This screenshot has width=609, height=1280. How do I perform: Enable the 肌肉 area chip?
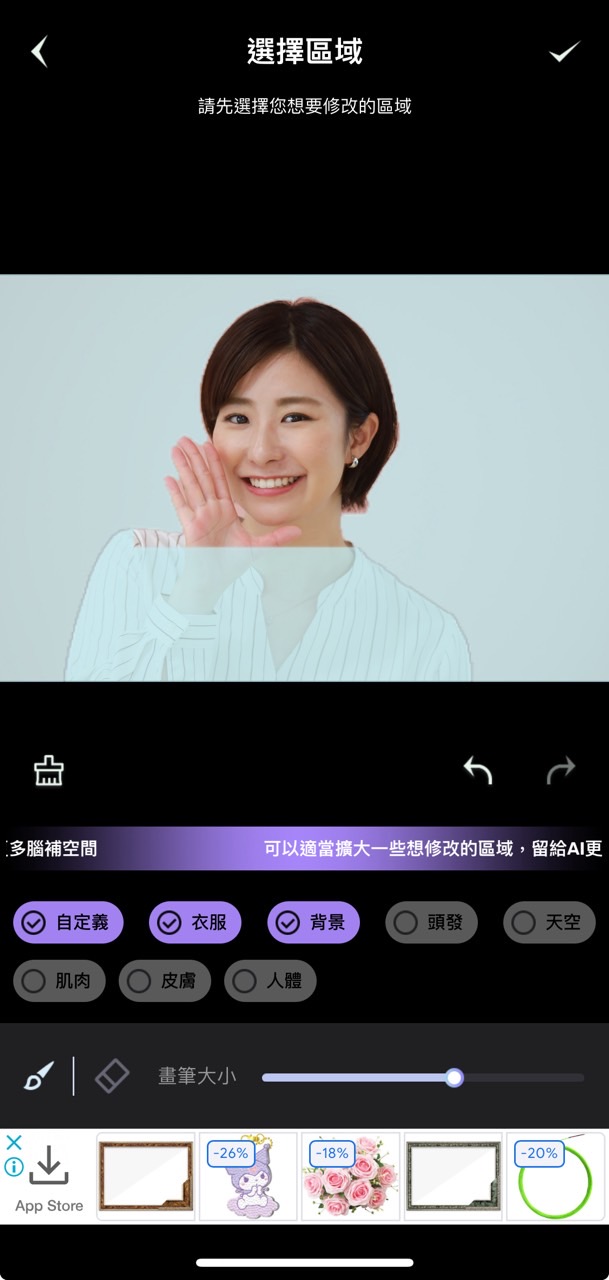click(x=59, y=981)
